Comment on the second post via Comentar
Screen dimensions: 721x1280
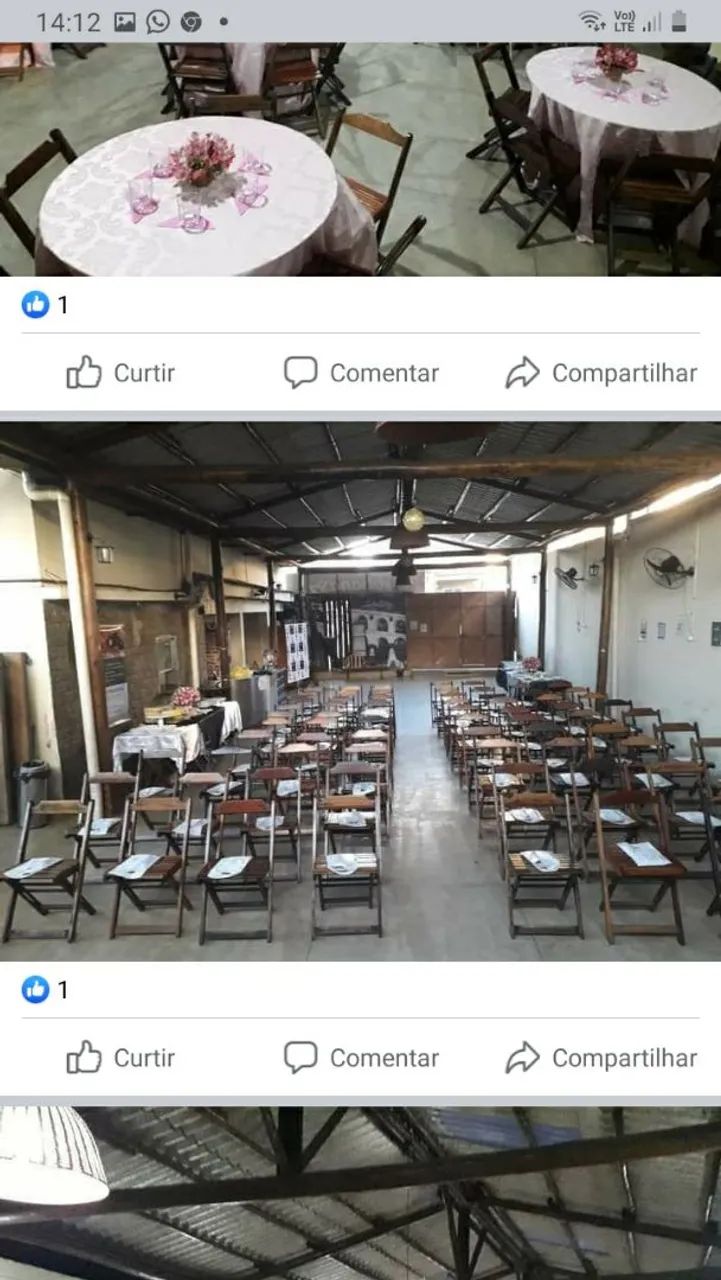pos(360,1057)
